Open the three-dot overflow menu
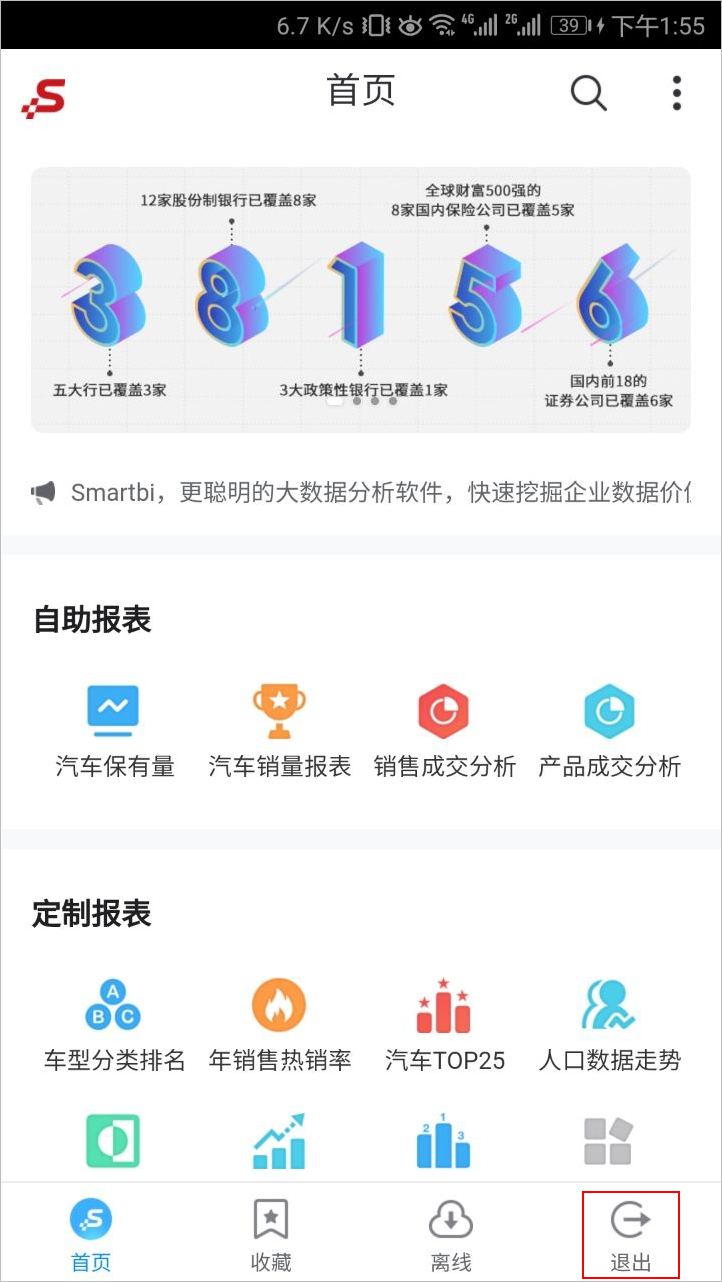This screenshot has width=722, height=1282. point(677,93)
